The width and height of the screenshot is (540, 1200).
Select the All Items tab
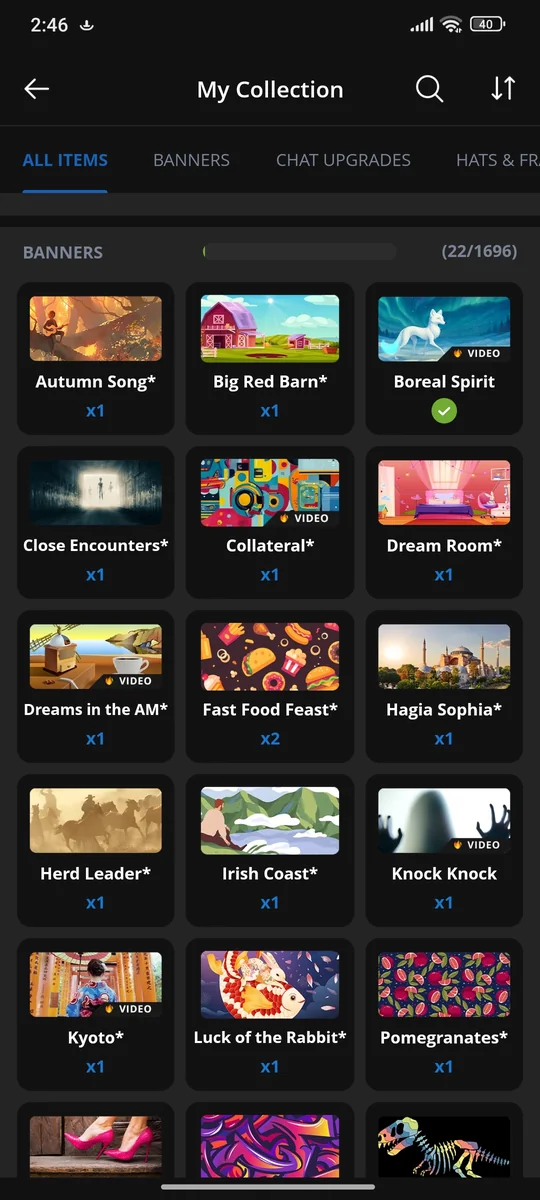[x=65, y=160]
